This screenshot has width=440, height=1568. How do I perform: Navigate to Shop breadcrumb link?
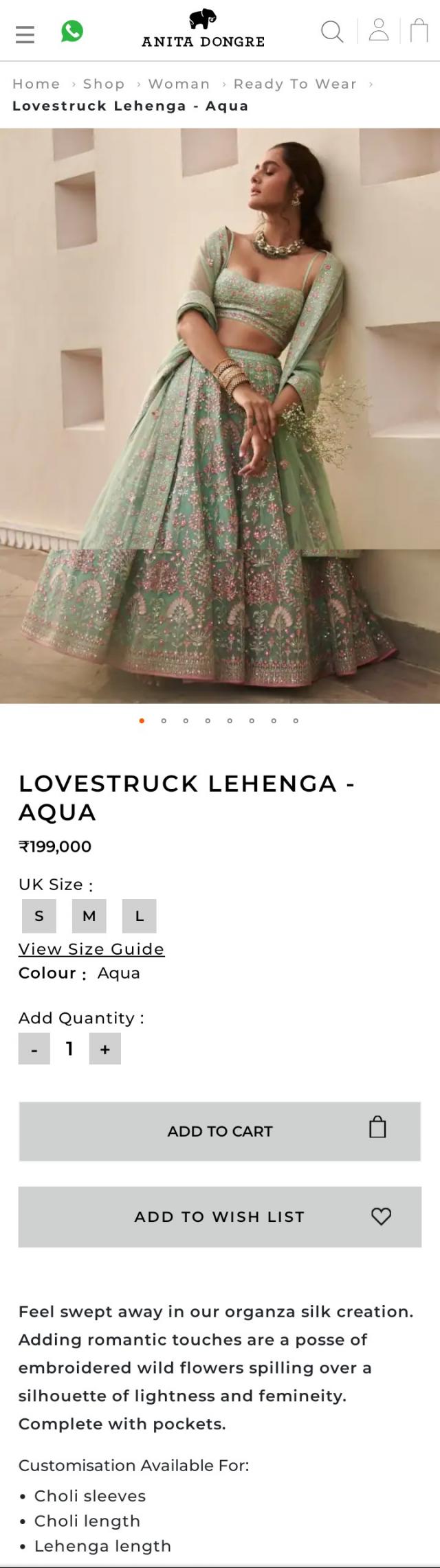pyautogui.click(x=104, y=84)
